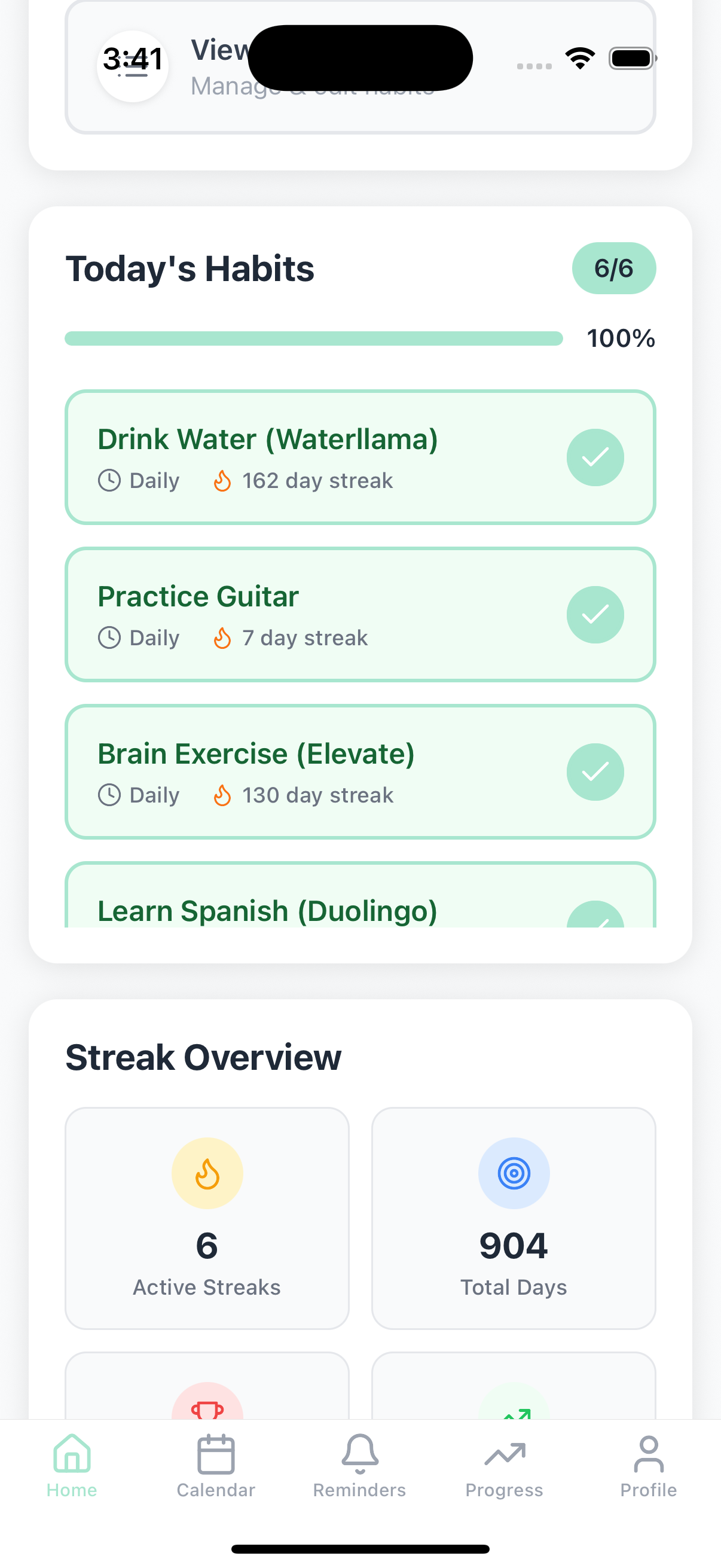Open the Learn Spanish (Duolingo) habit
The width and height of the screenshot is (721, 1568).
(268, 910)
